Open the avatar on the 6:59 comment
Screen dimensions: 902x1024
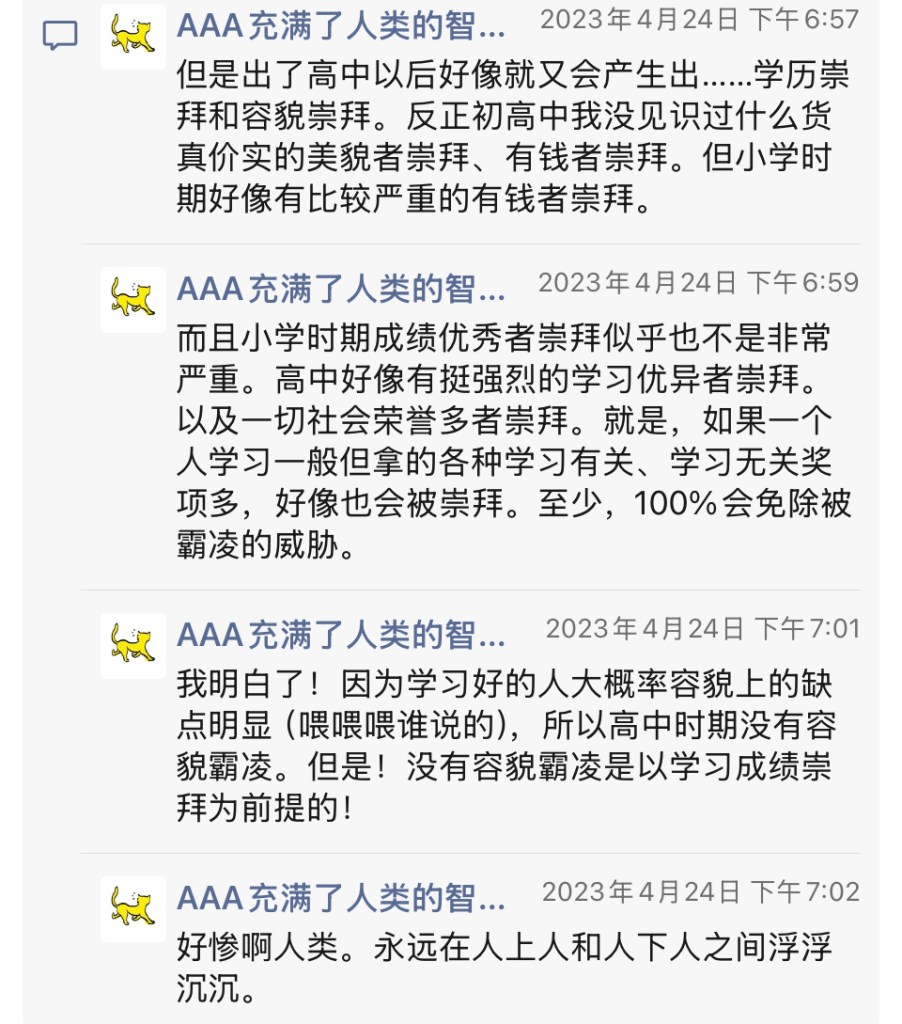coord(133,299)
